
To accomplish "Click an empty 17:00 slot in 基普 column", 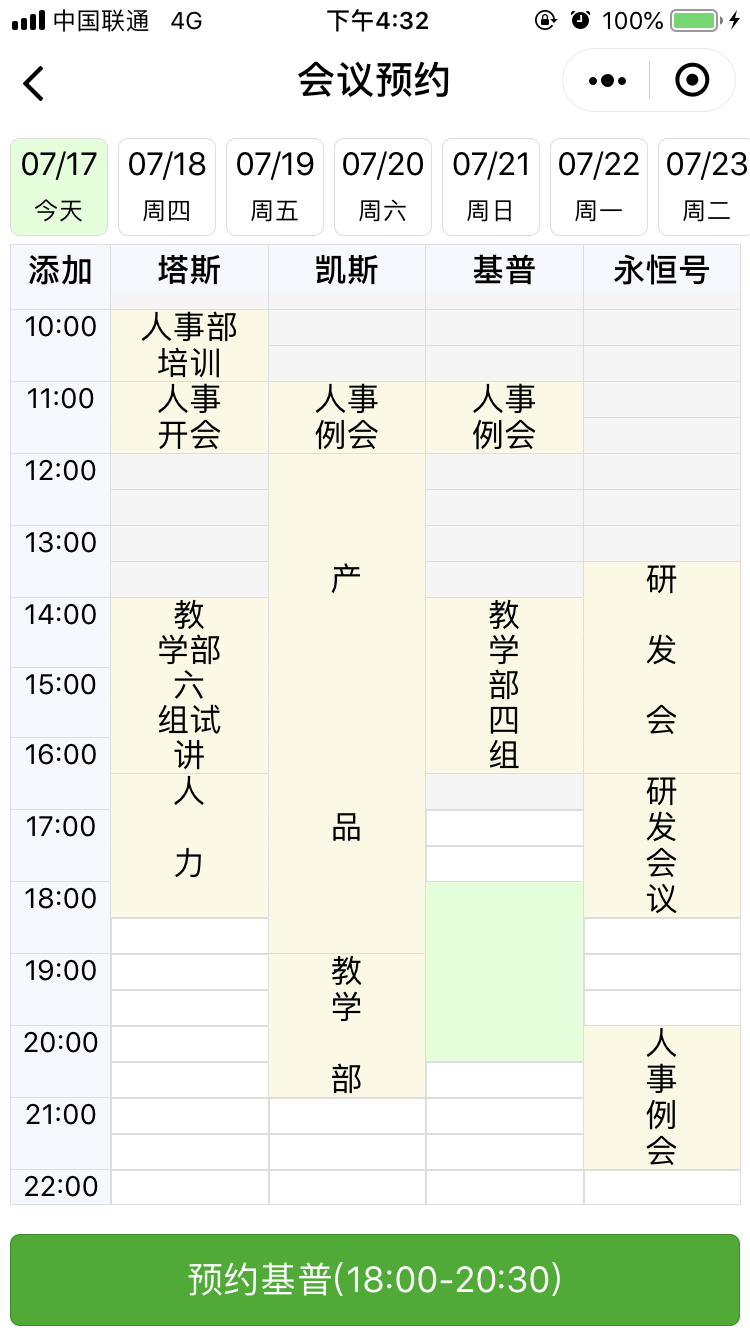I will coord(504,827).
